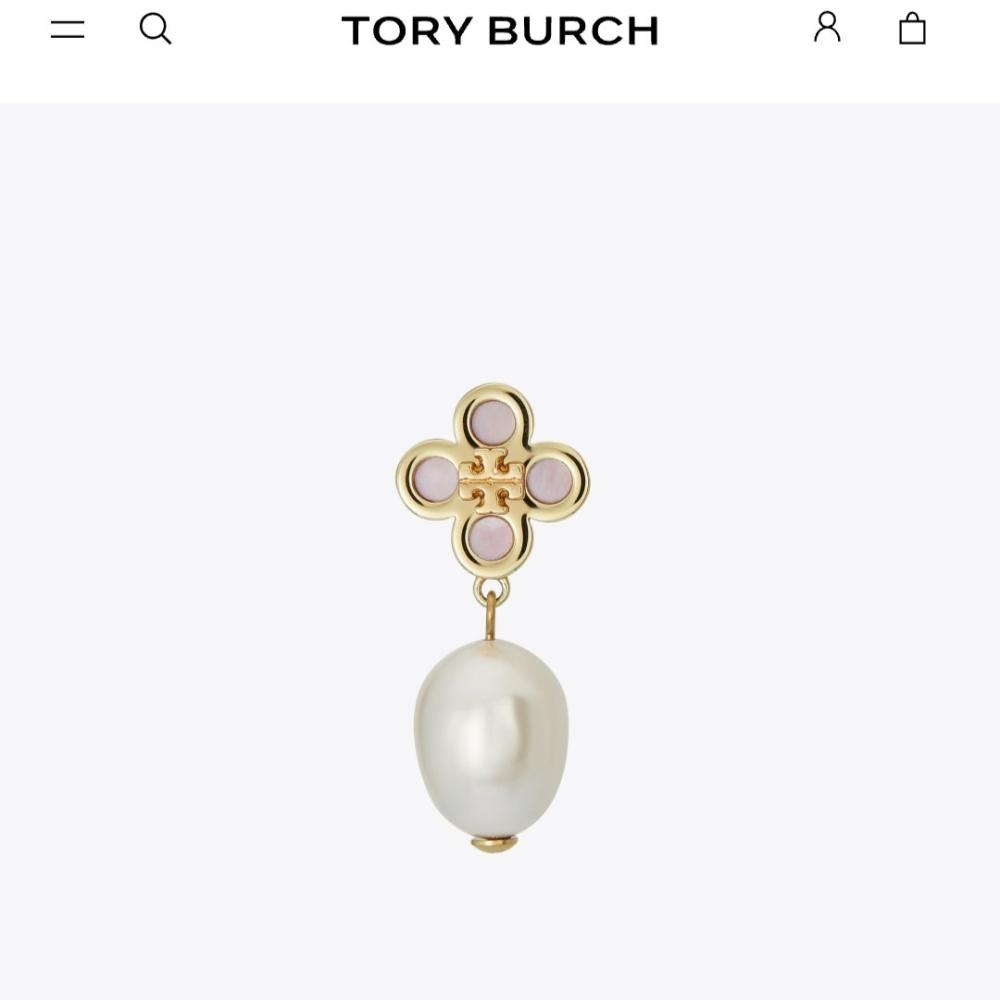View the shopping bag

(912, 28)
